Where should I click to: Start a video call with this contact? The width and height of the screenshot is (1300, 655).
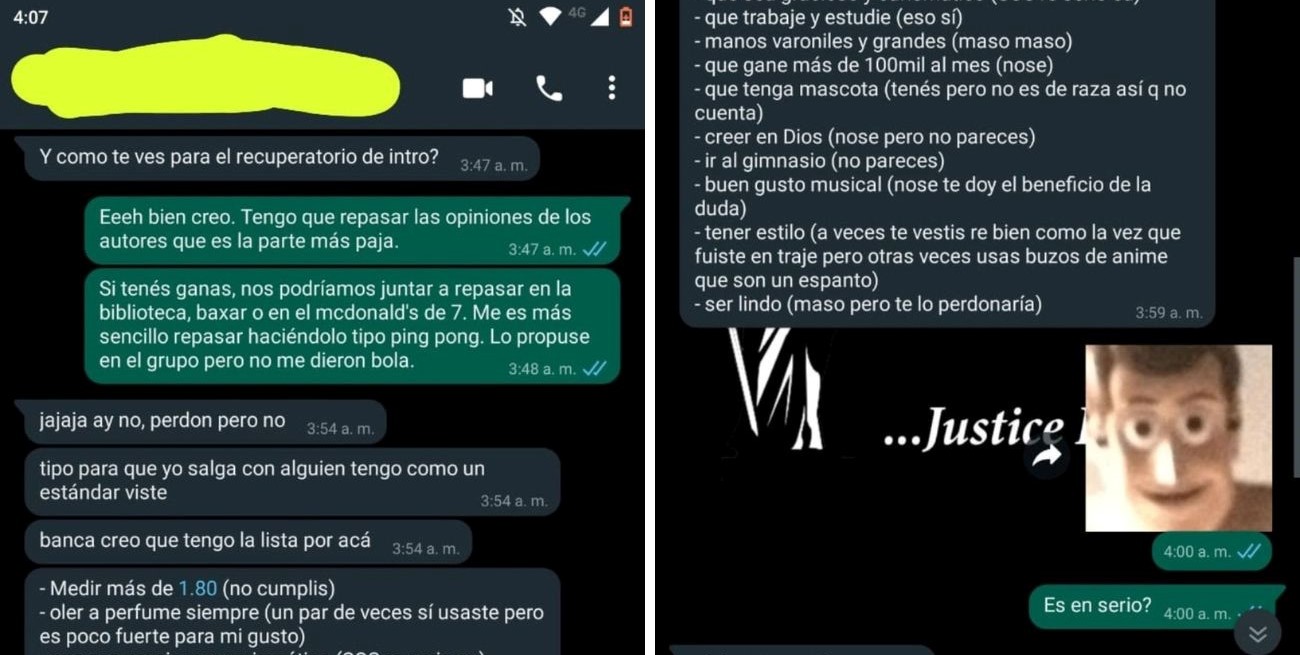point(477,88)
